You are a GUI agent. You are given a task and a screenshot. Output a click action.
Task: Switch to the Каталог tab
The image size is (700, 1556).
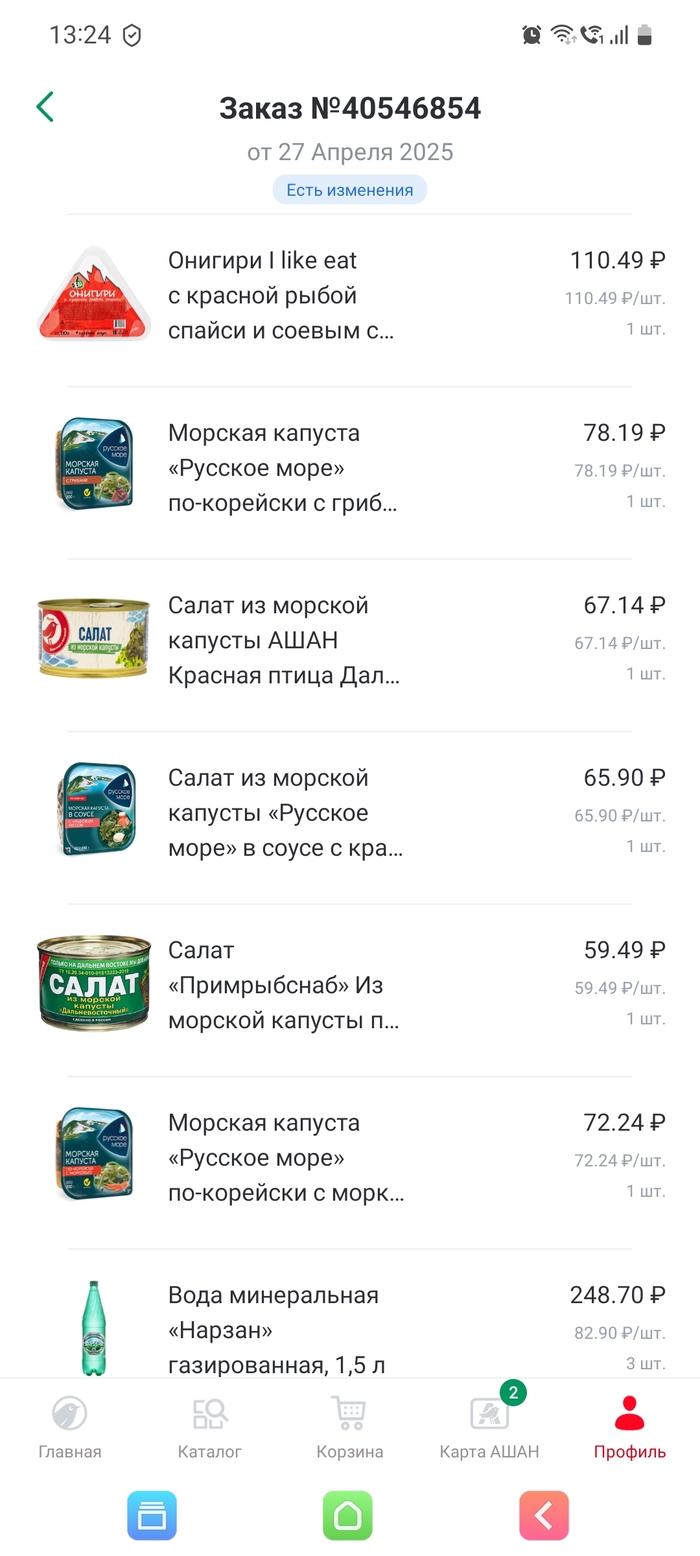[x=210, y=1428]
